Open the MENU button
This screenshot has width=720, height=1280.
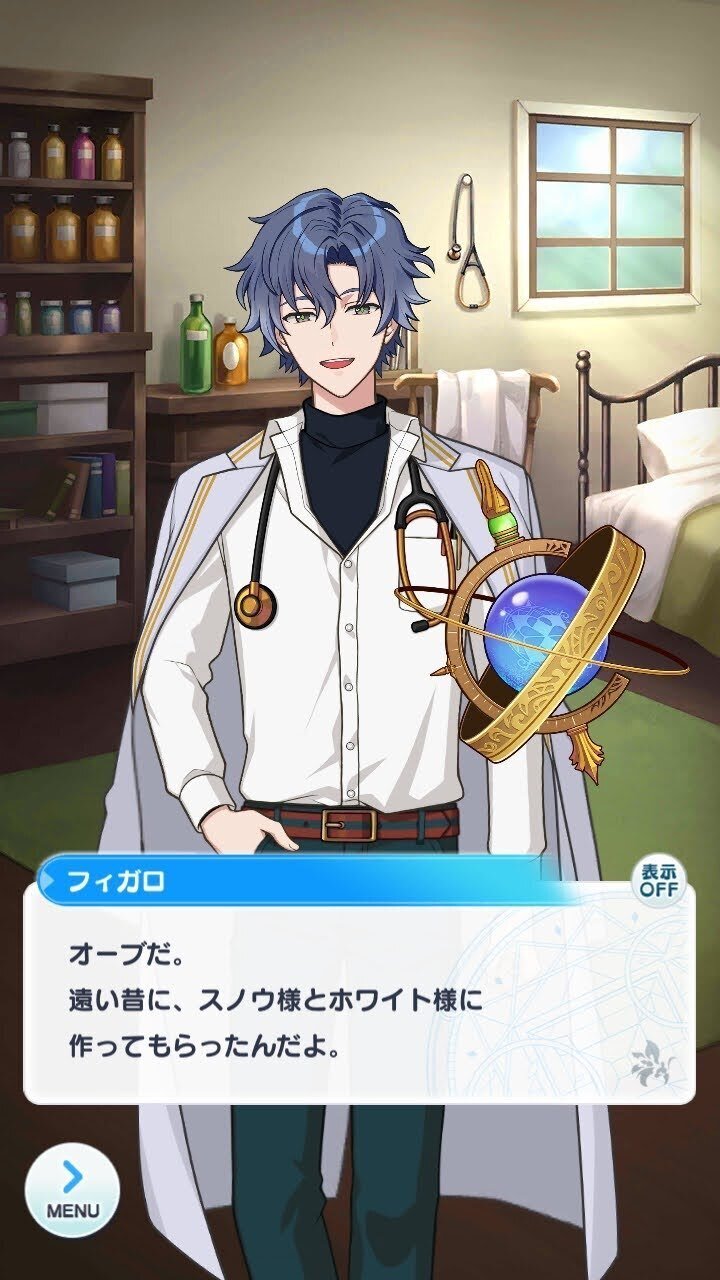(x=72, y=1190)
